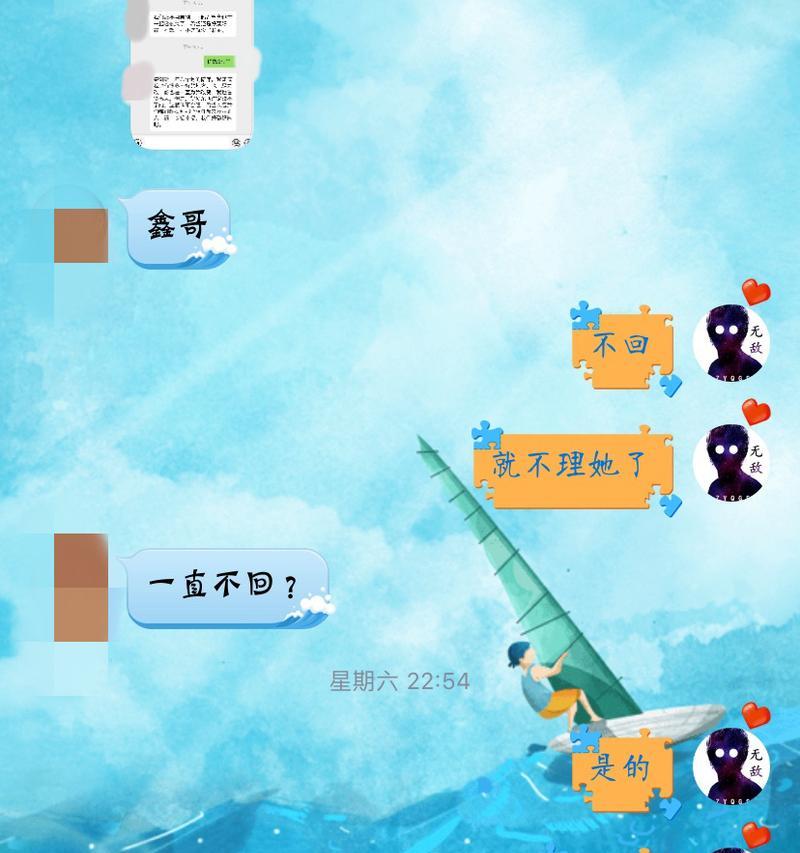The height and width of the screenshot is (853, 800).
Task: Open the avatar next to "是的" message
Action: click(x=731, y=766)
